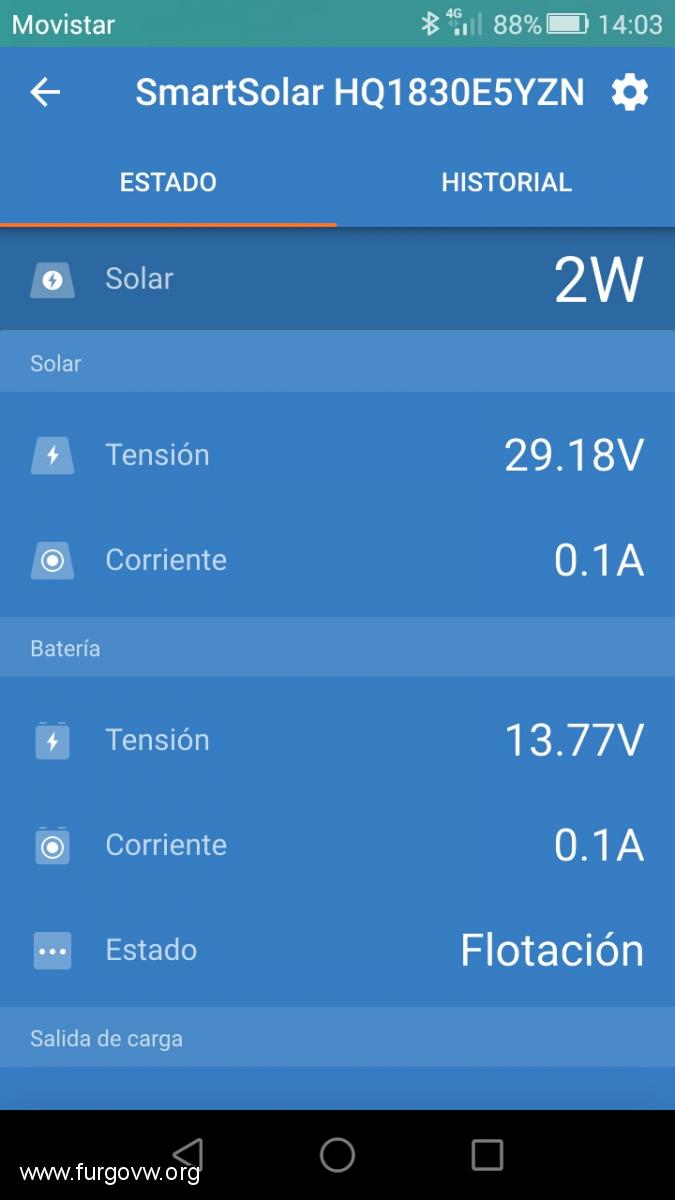This screenshot has height=1200, width=675.
Task: Tap the system home button
Action: coord(337,1154)
